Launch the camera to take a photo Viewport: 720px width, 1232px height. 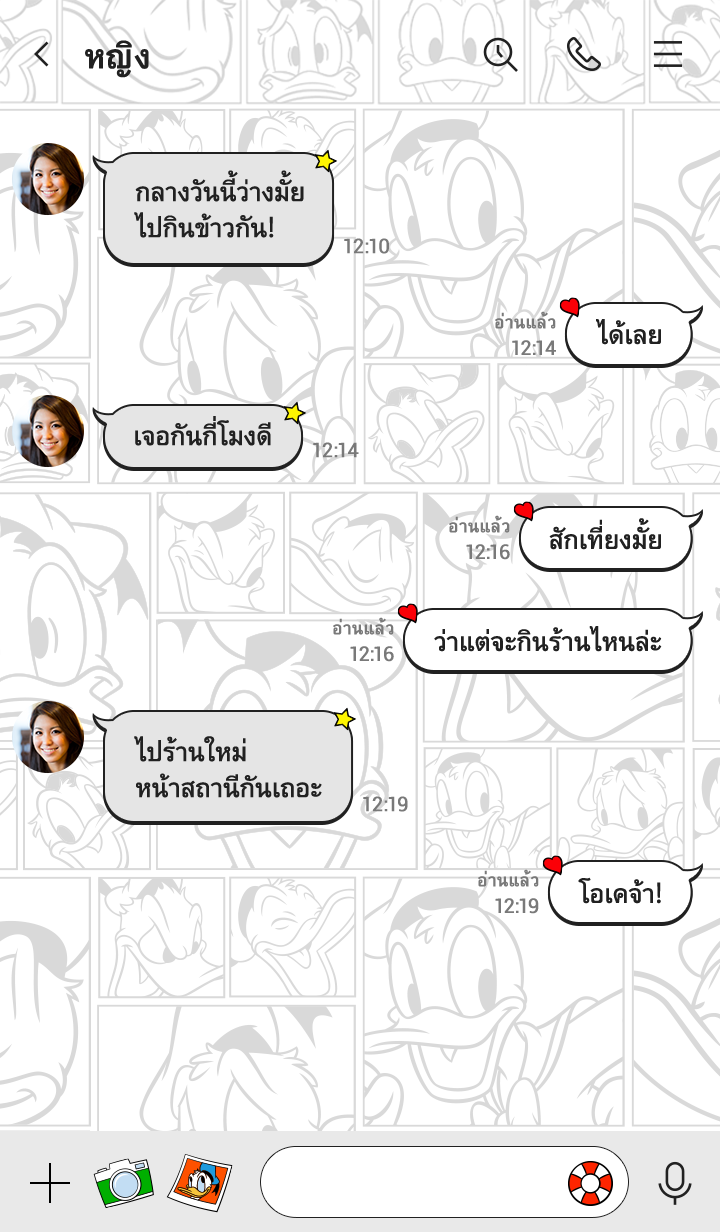coord(124,1183)
